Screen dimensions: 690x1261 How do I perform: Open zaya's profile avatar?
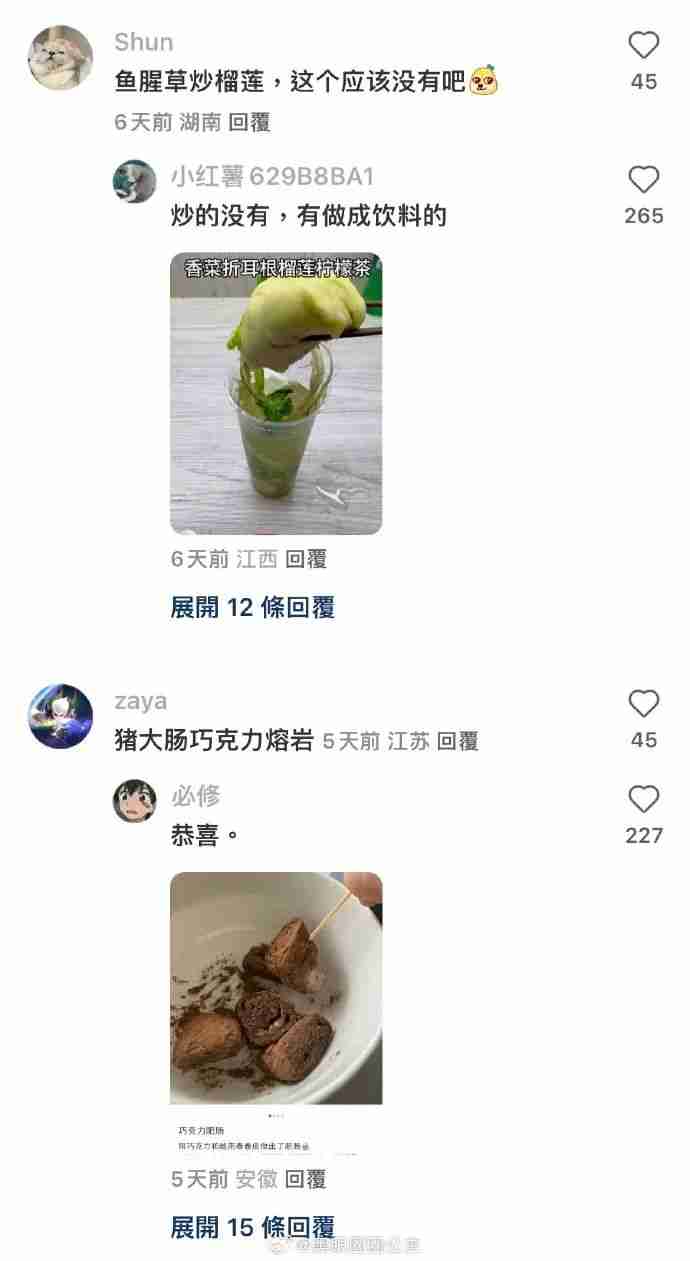click(60, 717)
